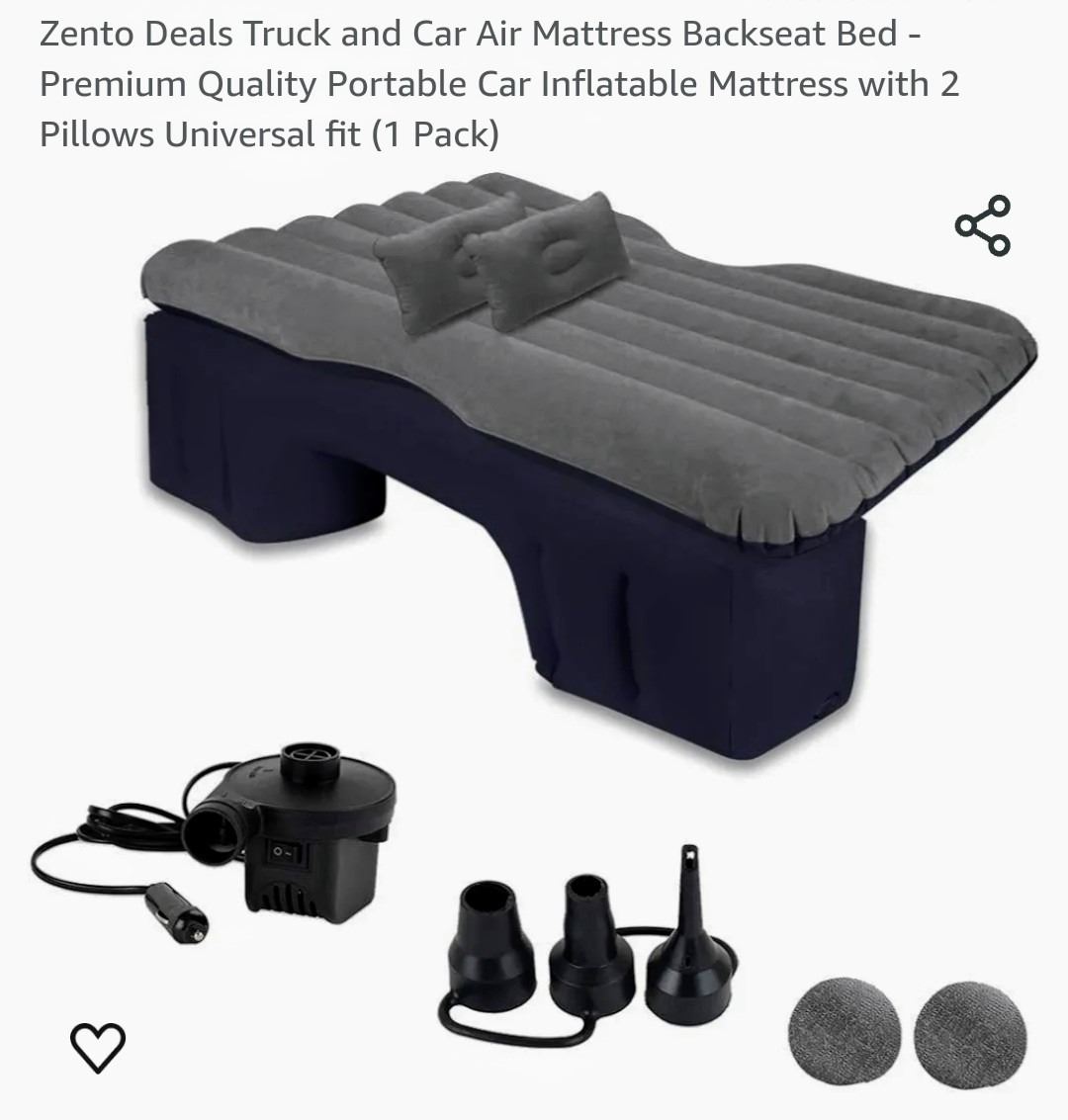This screenshot has width=1068, height=1120.
Task: Share this air mattress listing
Action: click(x=983, y=226)
